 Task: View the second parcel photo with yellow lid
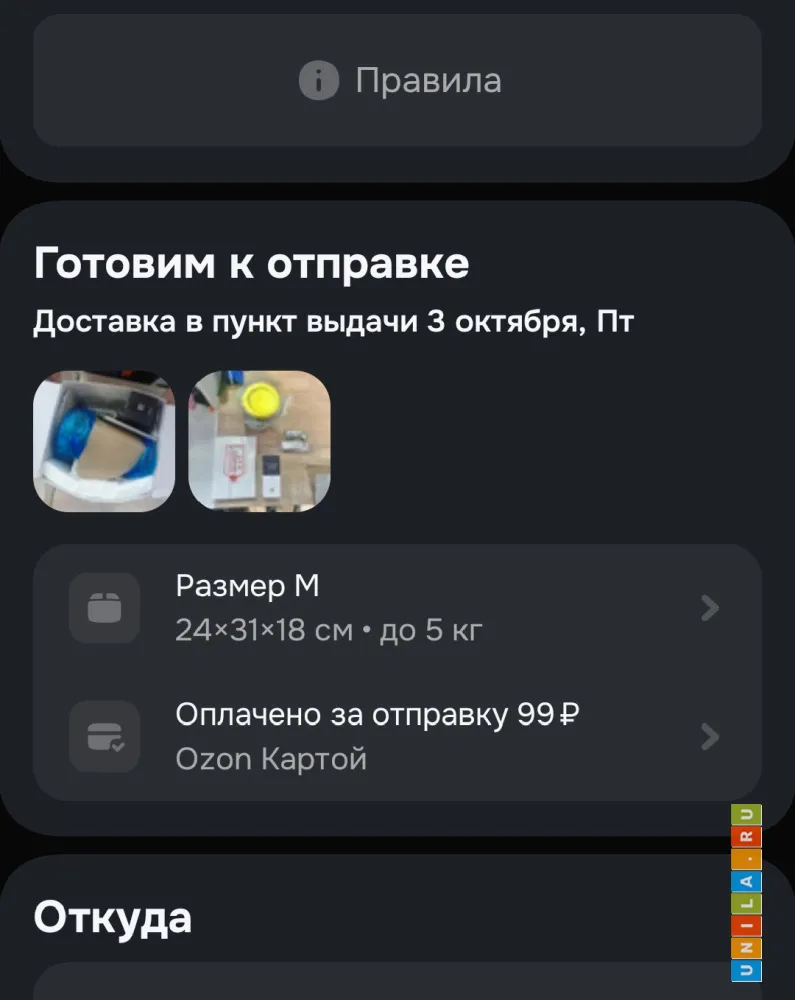[259, 441]
